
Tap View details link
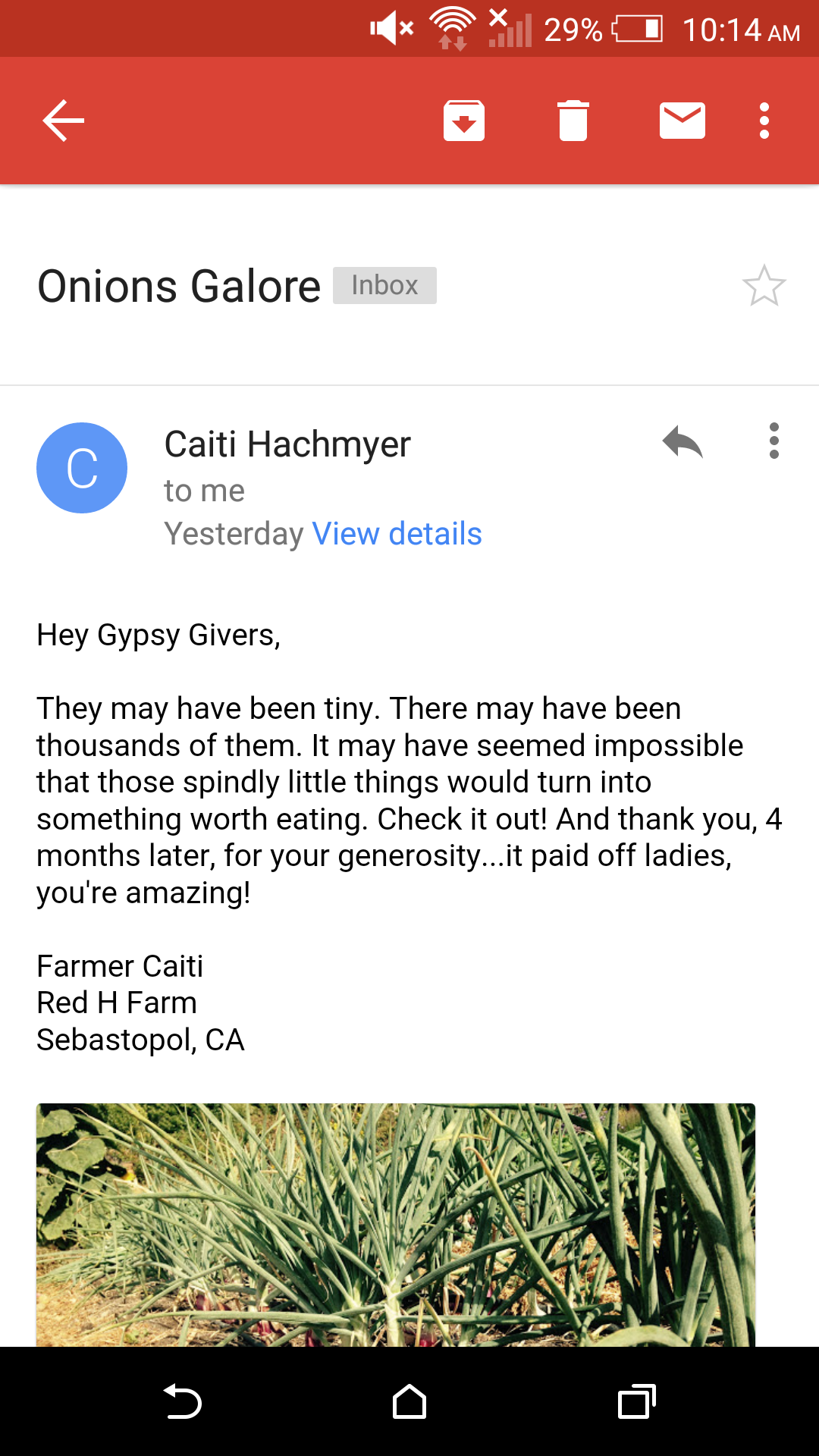[x=397, y=534]
